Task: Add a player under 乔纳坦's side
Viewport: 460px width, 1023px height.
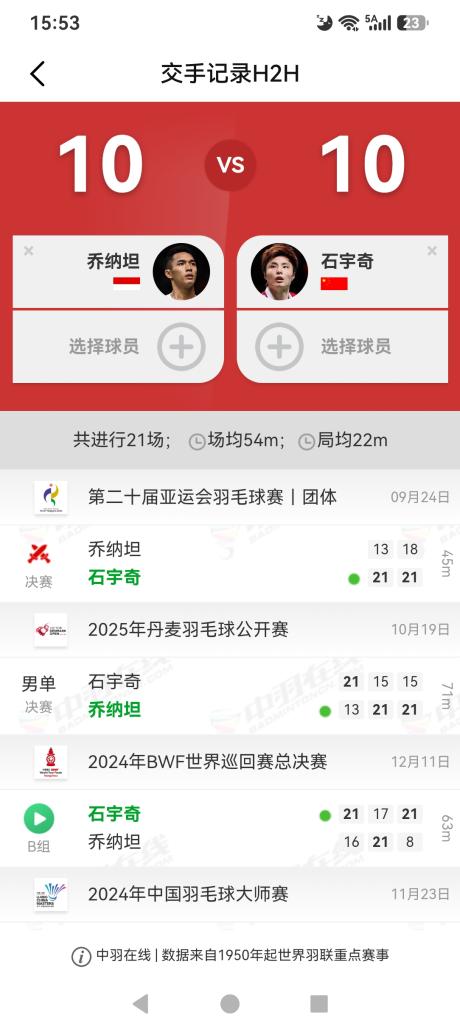Action: [x=117, y=346]
